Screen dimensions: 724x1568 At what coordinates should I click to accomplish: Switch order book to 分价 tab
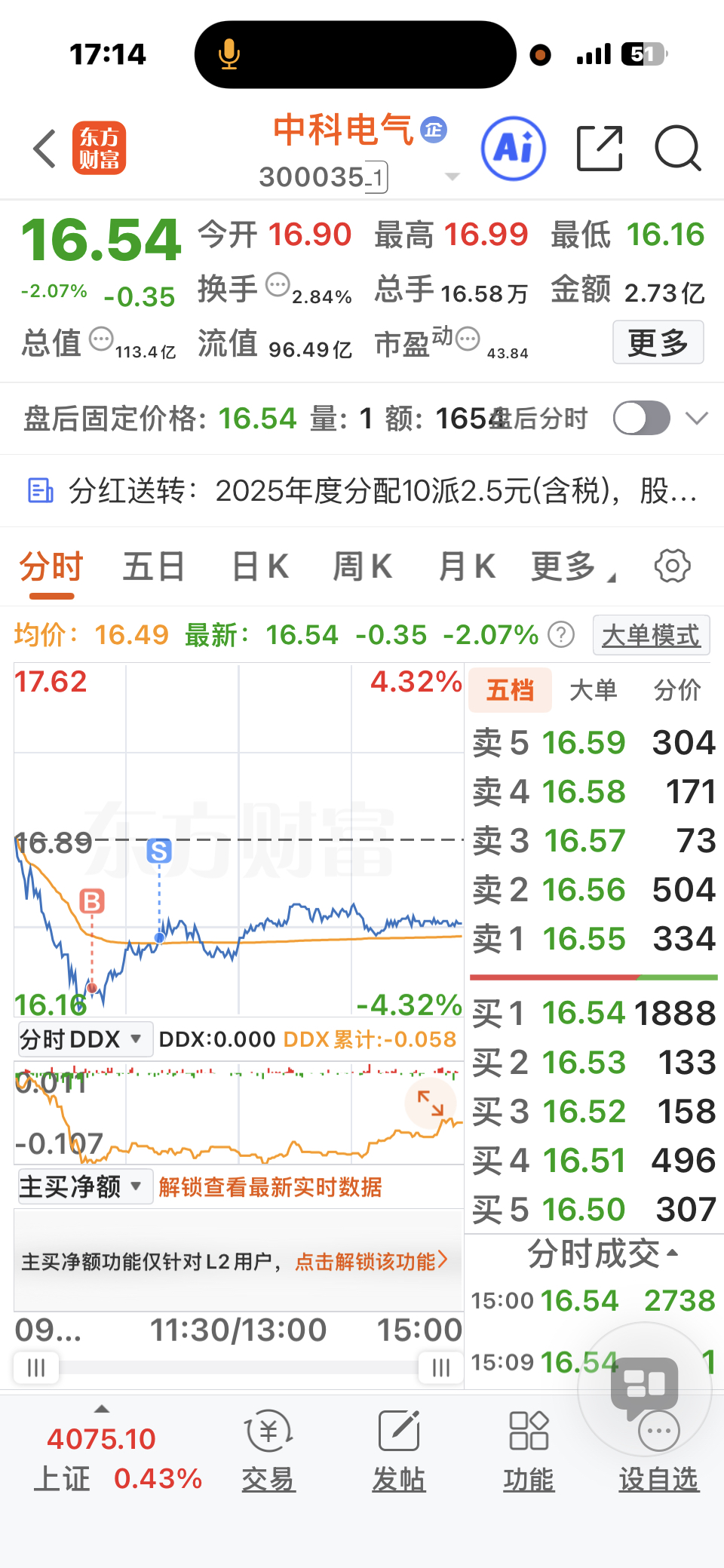[677, 689]
